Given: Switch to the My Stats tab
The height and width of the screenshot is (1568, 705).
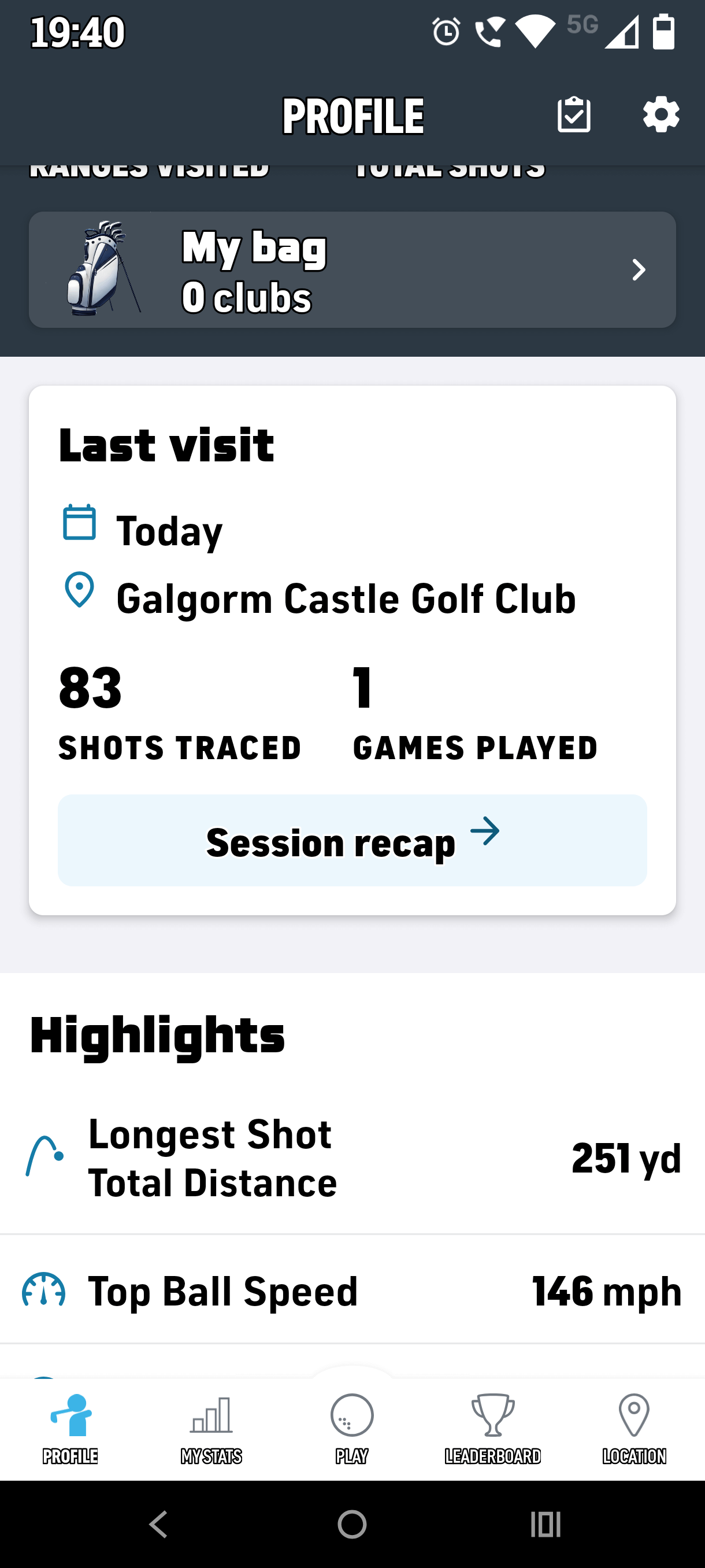Looking at the screenshot, I should 211,1428.
